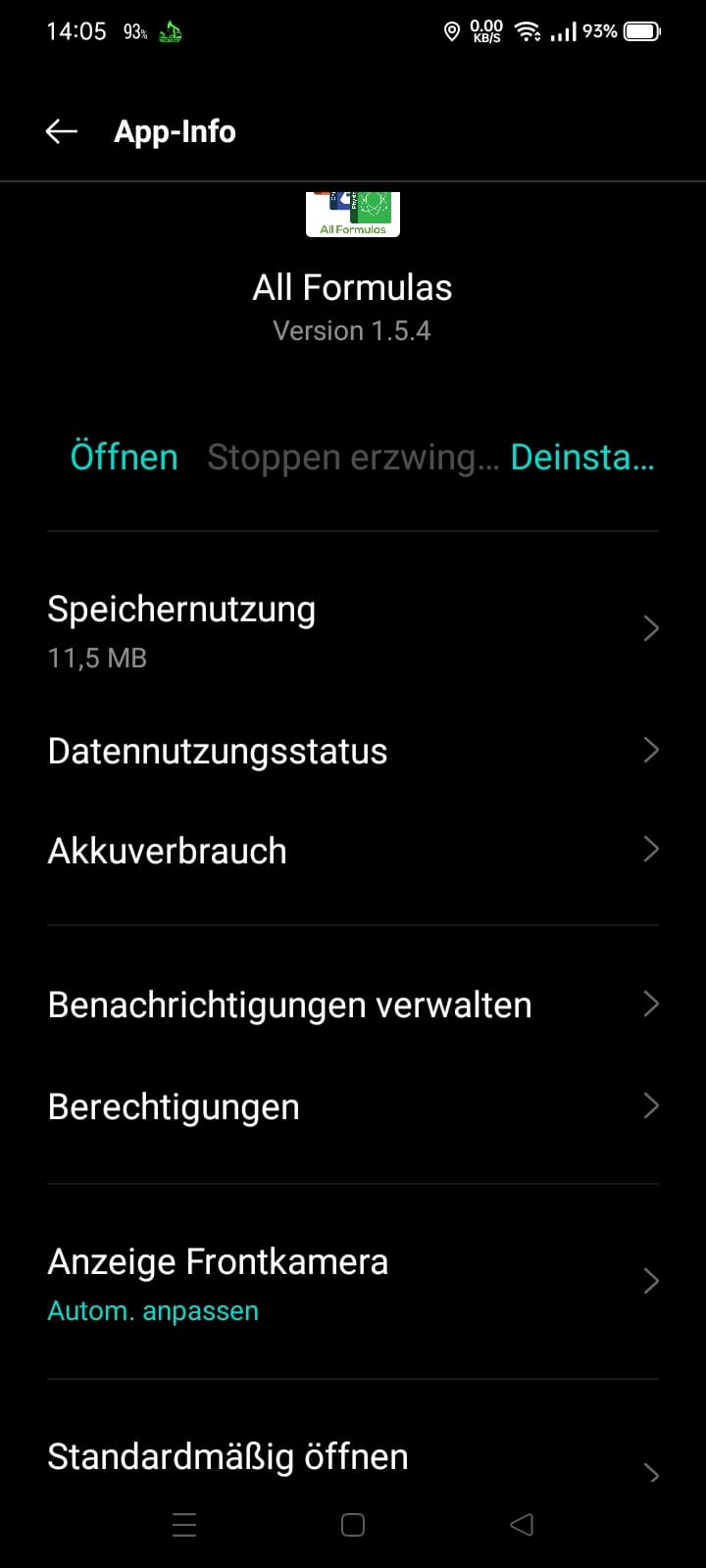The width and height of the screenshot is (706, 1568).
Task: Open Benachrichtigungen verwalten
Action: (353, 1004)
